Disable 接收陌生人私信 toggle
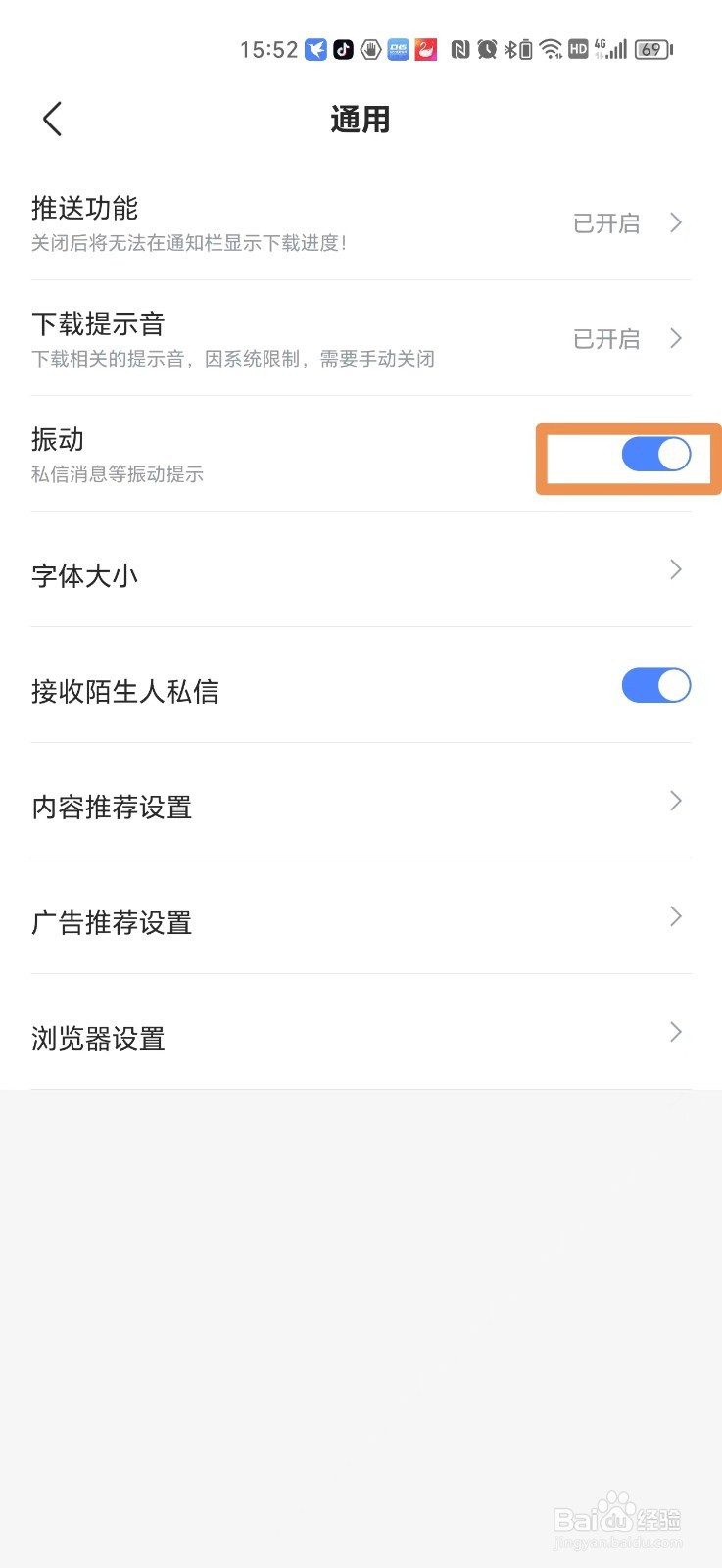Screen dimensions: 722x1568 click(654, 686)
